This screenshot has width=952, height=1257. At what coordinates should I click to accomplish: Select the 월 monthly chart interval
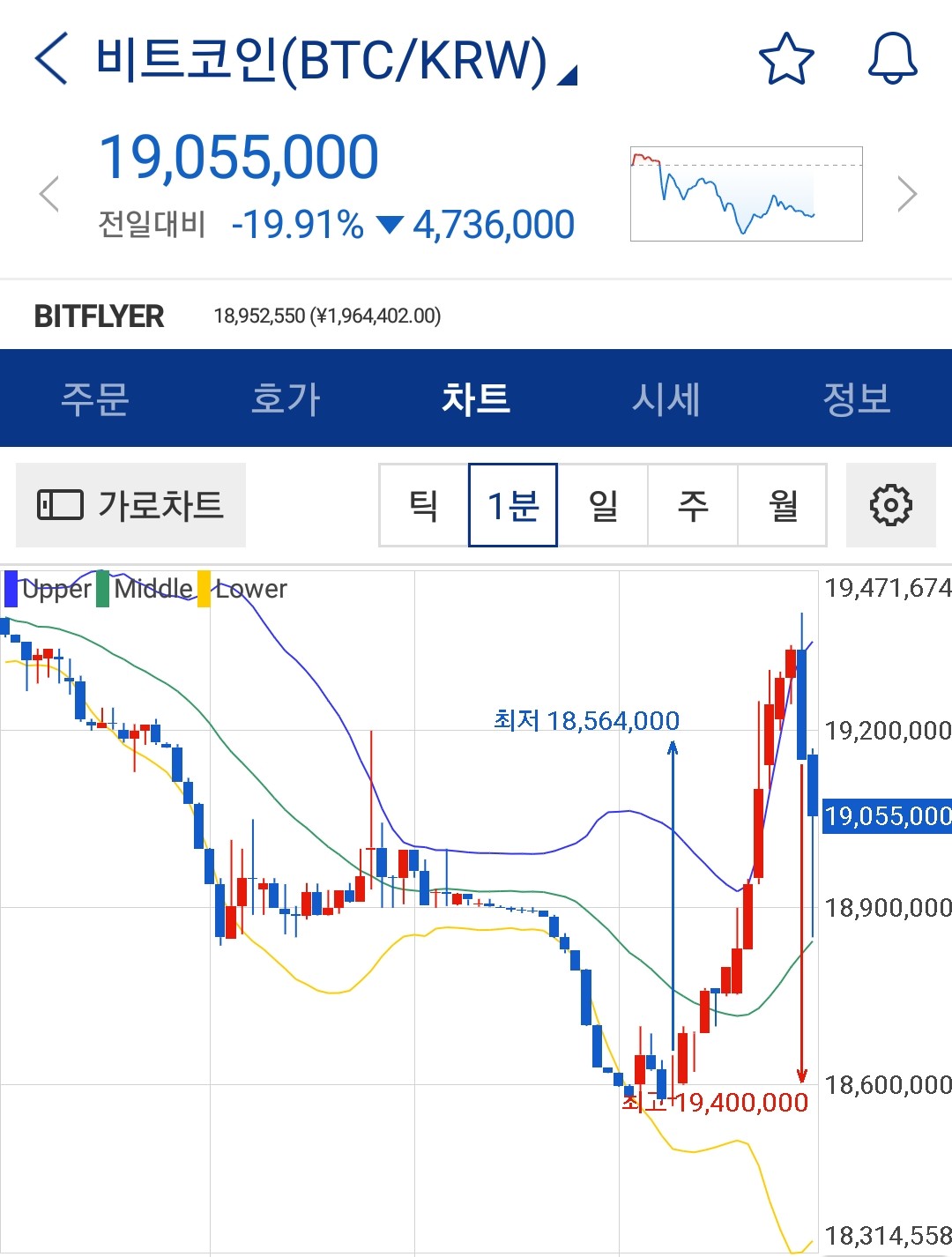tap(783, 505)
